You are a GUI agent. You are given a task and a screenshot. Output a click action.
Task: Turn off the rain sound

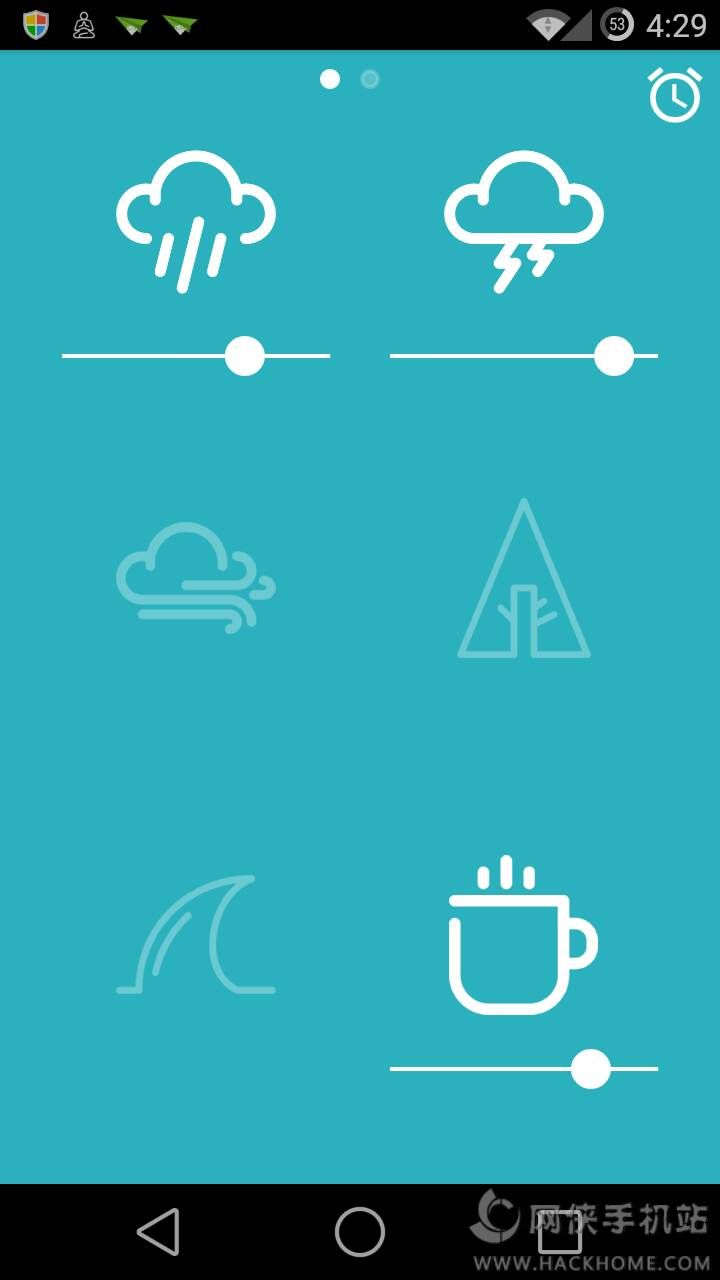click(x=196, y=221)
